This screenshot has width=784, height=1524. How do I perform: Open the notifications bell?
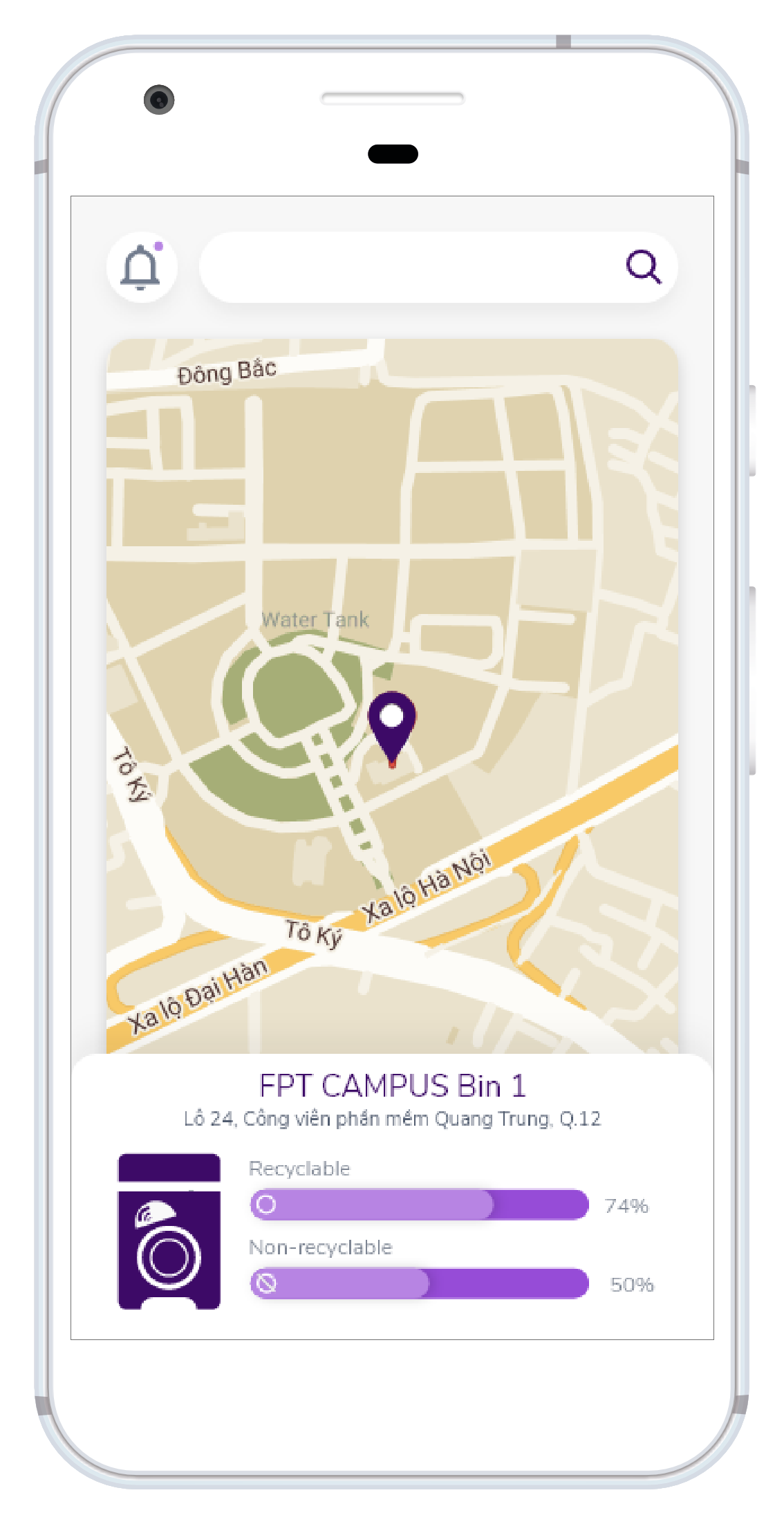point(142,267)
